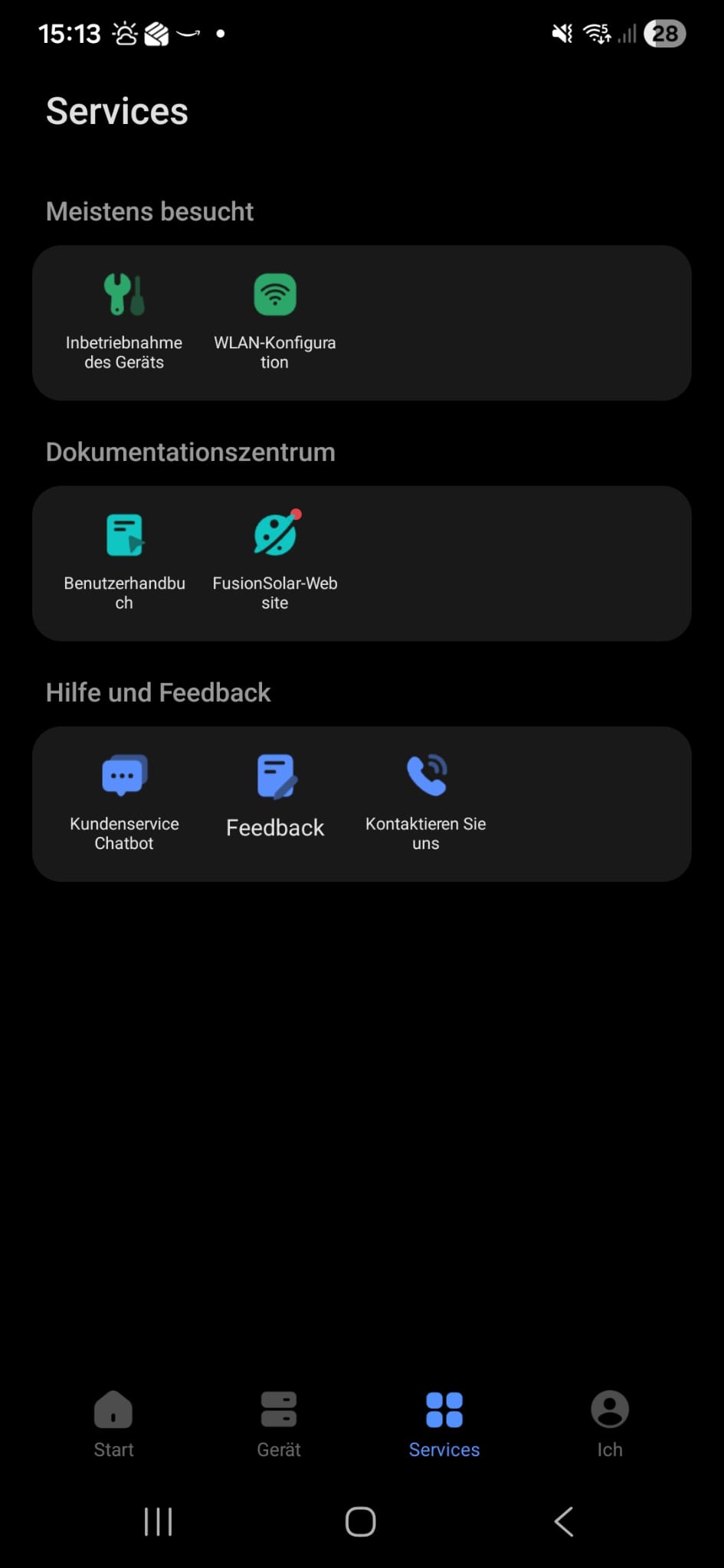Screen dimensions: 724x1568
Task: Open the Benutzerhandbuch
Action: (124, 560)
